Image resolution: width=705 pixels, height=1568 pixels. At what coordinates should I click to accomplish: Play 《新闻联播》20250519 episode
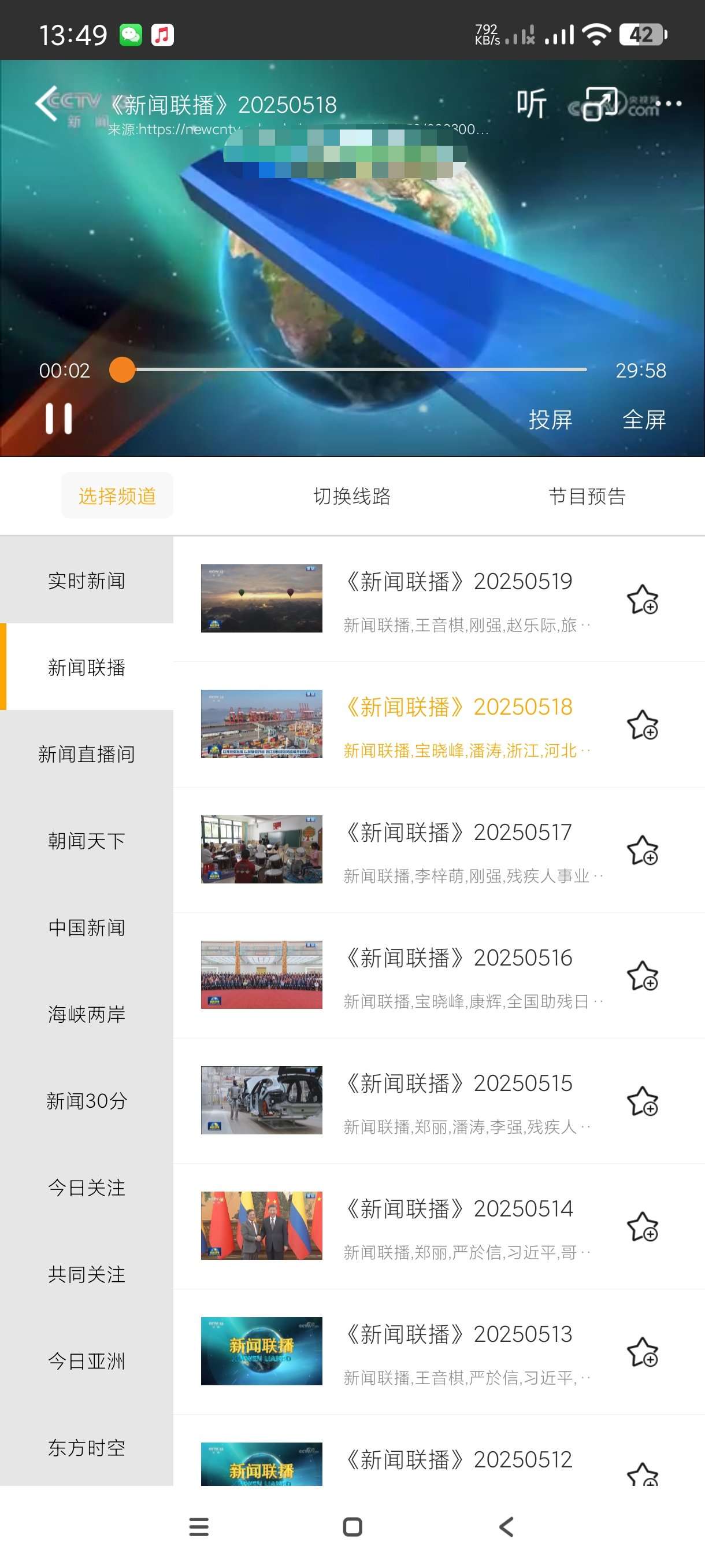459,582
